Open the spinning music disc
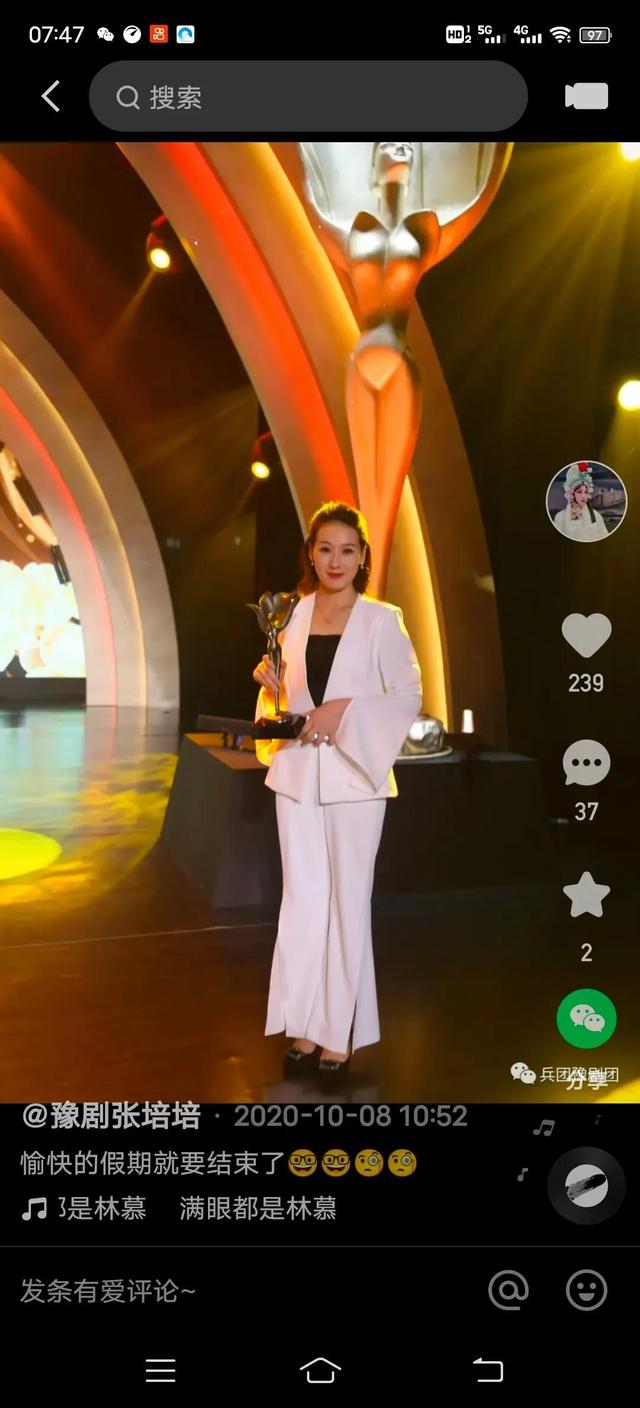The height and width of the screenshot is (1408, 640). pos(586,1185)
